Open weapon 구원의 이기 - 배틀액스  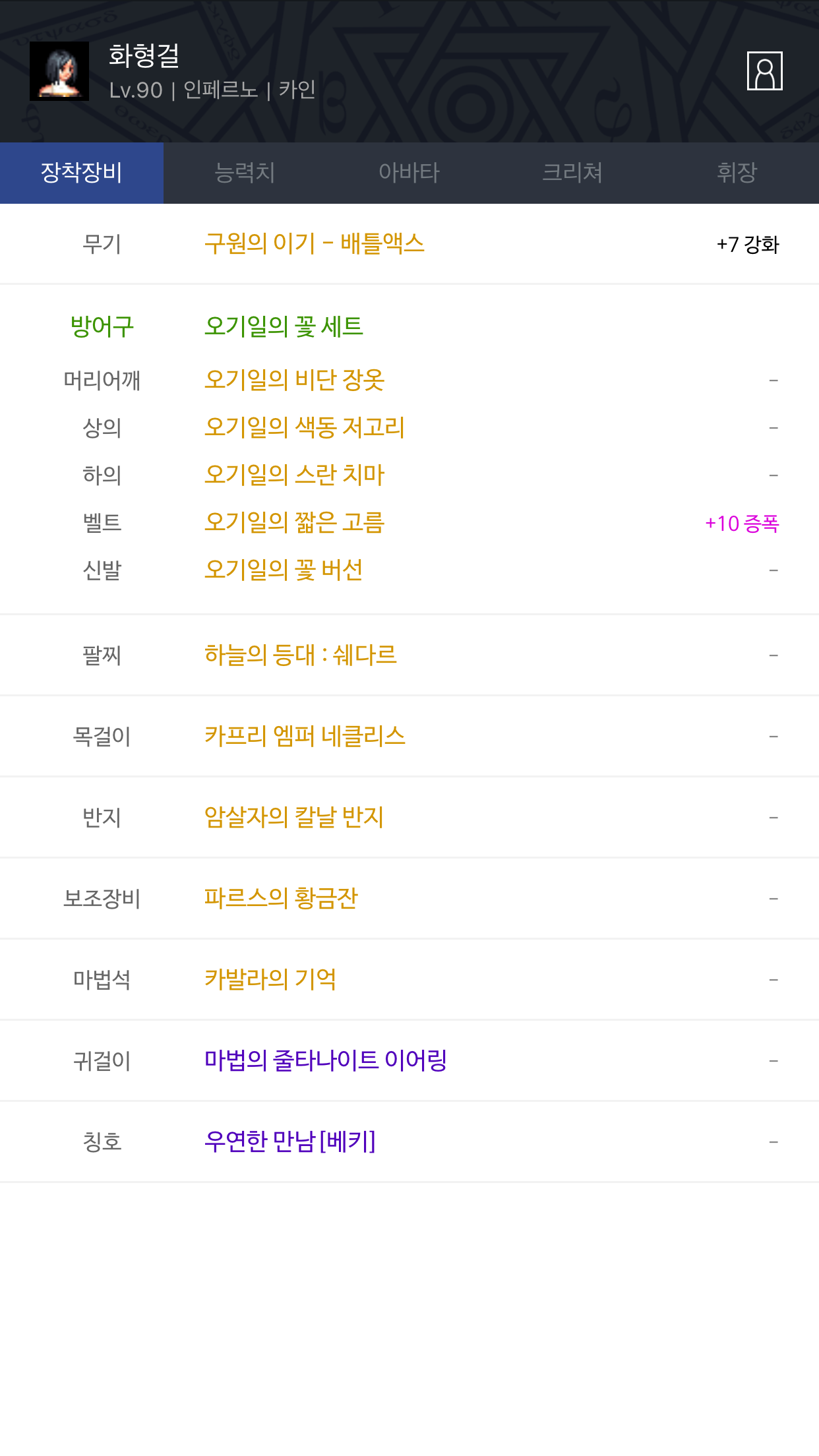(315, 243)
